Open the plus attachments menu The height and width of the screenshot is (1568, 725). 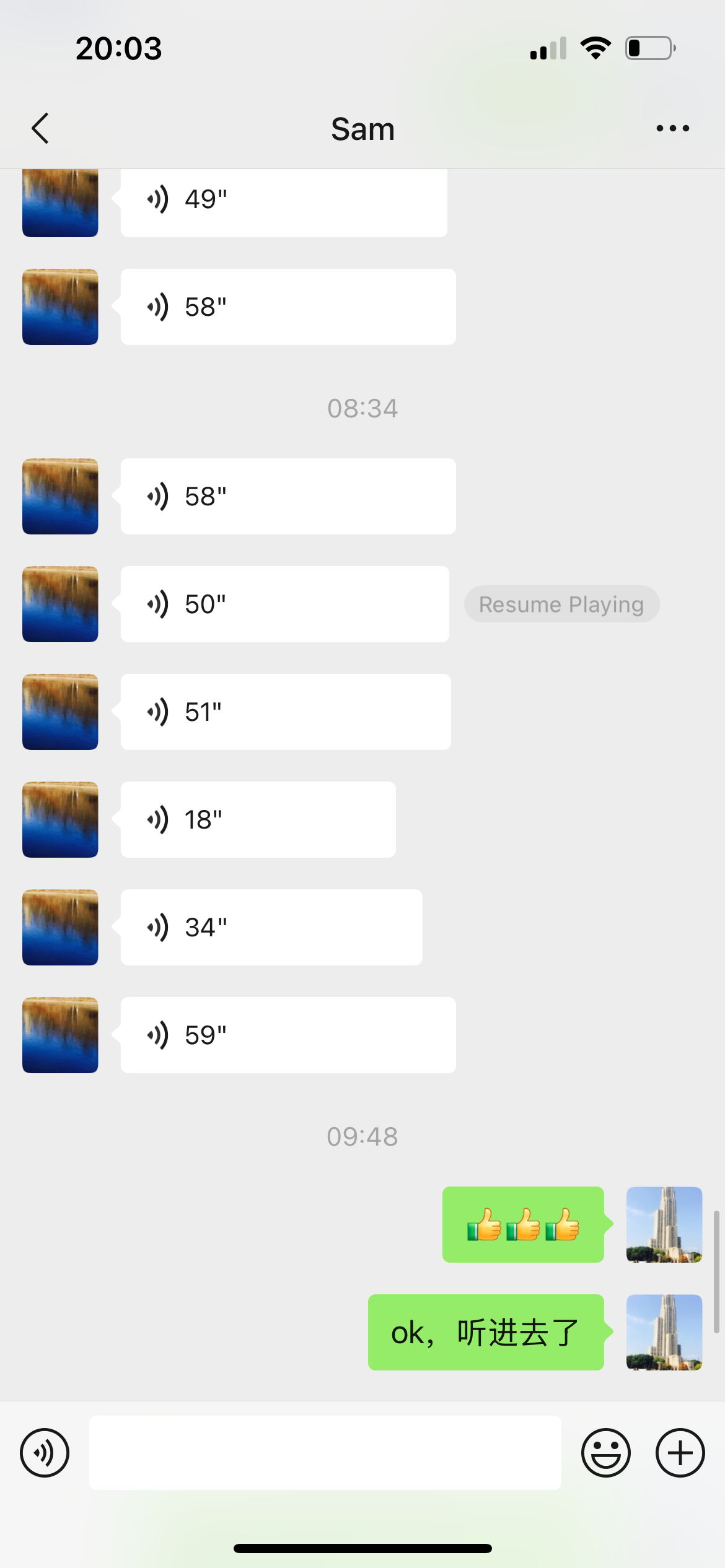[680, 1453]
